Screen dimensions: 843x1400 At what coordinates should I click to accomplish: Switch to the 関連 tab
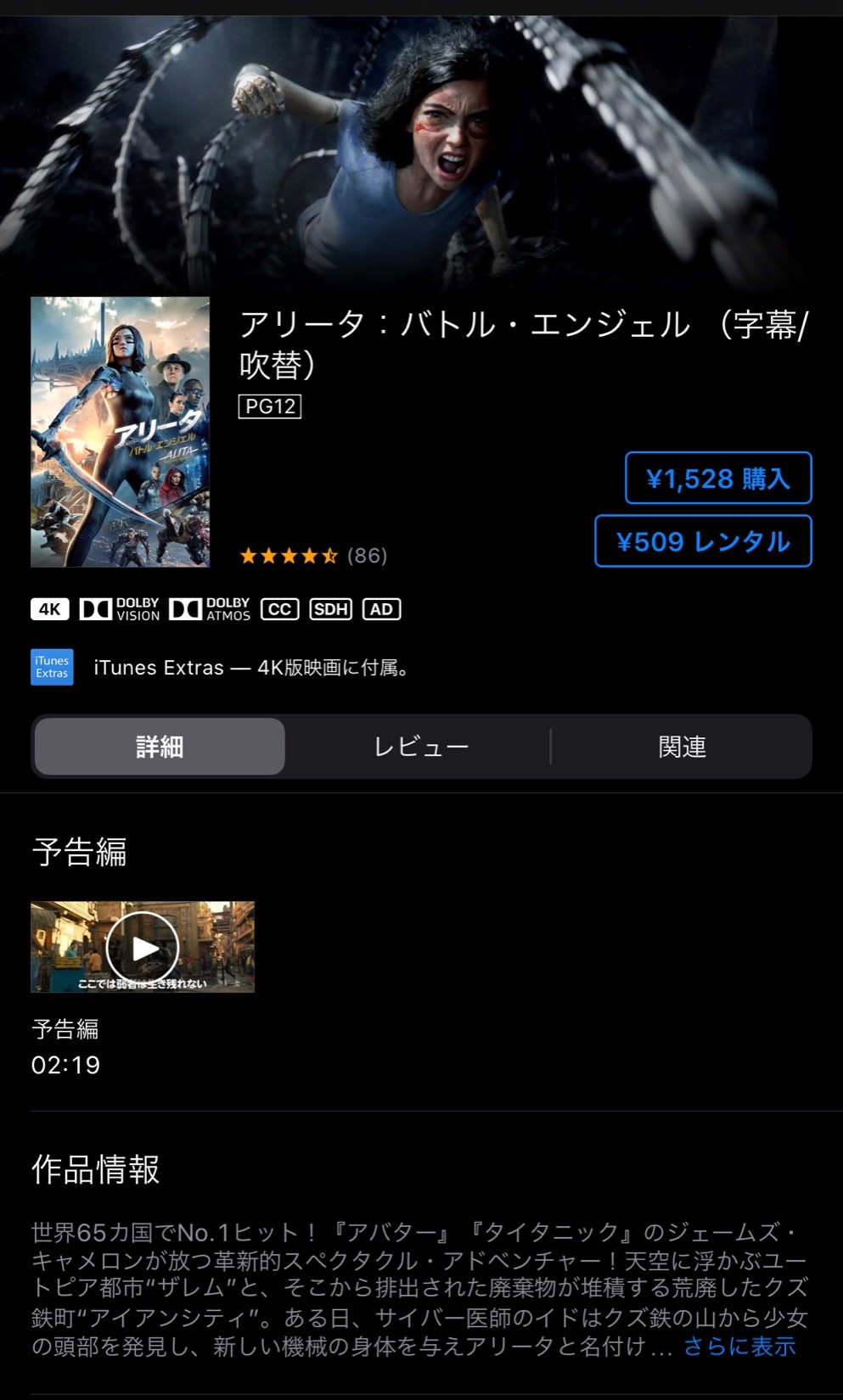click(682, 747)
